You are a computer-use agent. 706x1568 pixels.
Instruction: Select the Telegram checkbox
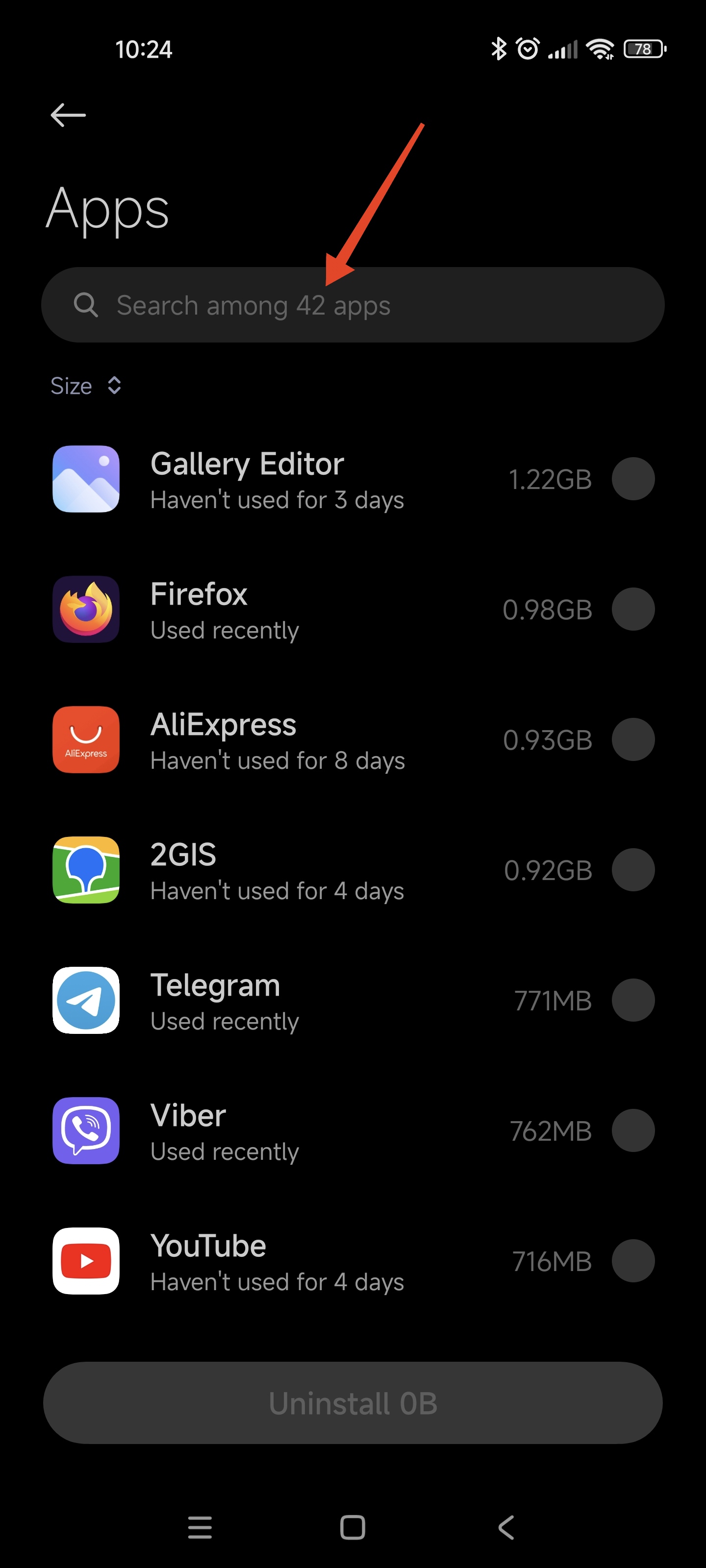633,1000
